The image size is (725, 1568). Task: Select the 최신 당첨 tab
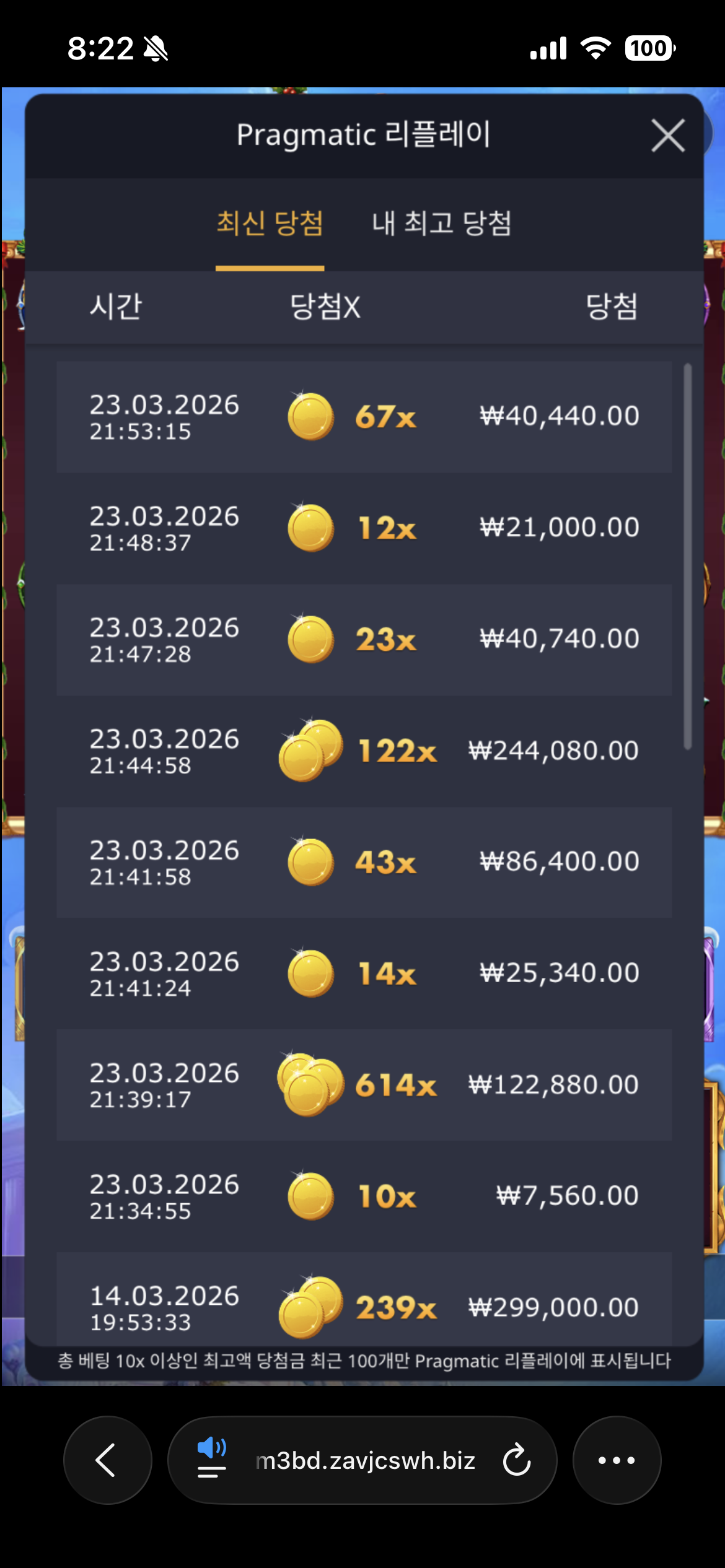[270, 224]
